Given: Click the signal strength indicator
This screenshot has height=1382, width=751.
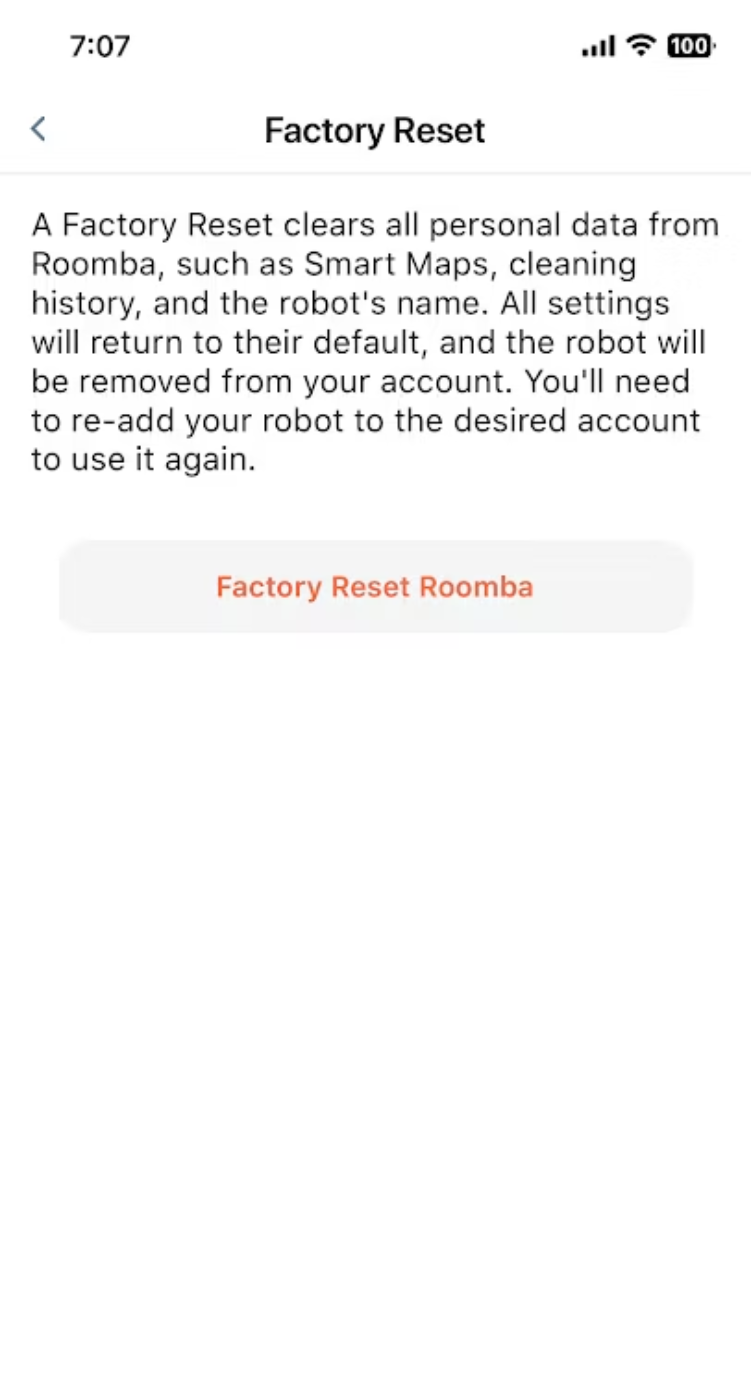Looking at the screenshot, I should tap(596, 46).
